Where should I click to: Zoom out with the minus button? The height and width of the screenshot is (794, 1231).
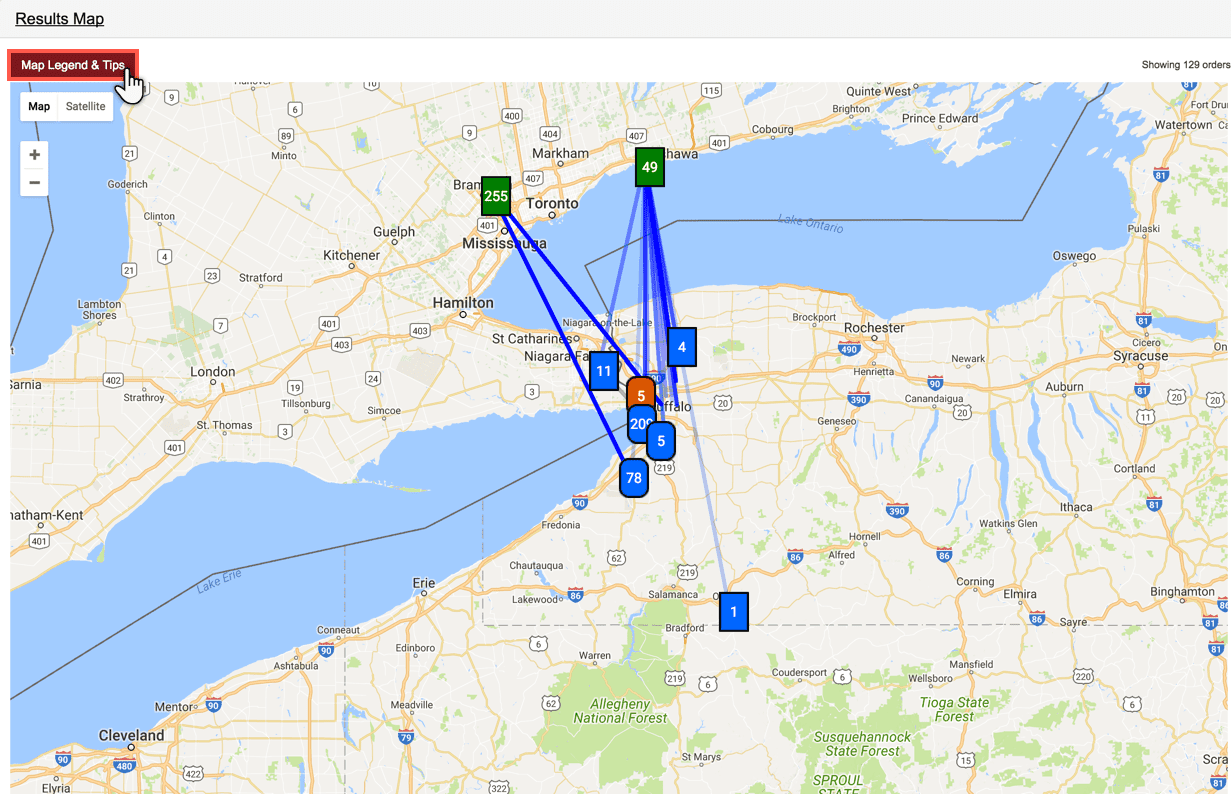pyautogui.click(x=35, y=182)
